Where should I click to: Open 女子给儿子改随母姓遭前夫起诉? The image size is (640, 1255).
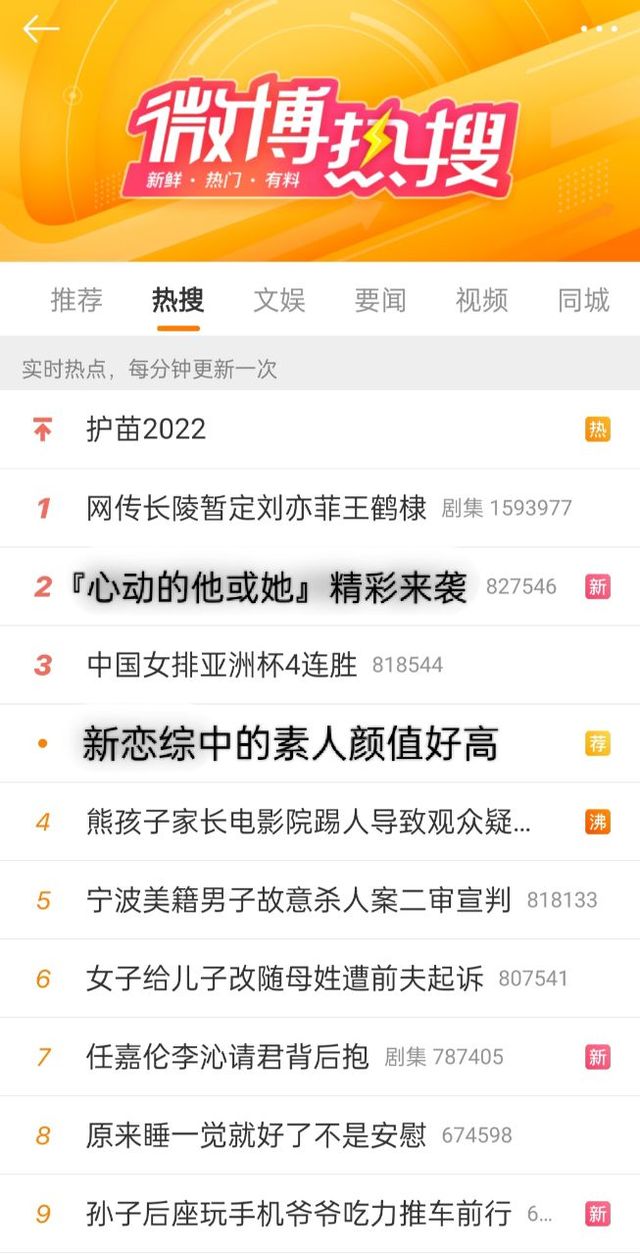320,978
